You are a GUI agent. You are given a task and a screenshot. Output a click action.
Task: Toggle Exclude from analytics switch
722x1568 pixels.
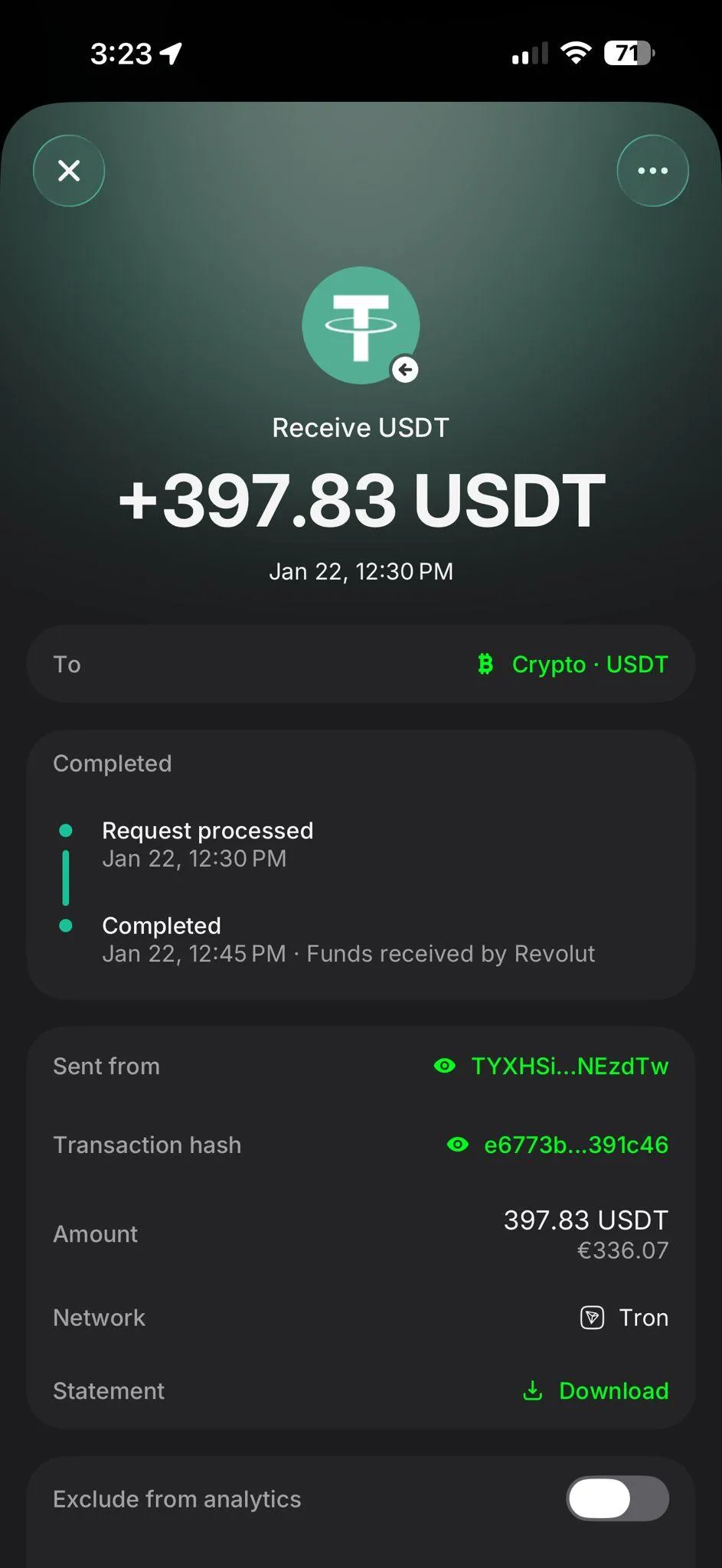pyautogui.click(x=617, y=1498)
